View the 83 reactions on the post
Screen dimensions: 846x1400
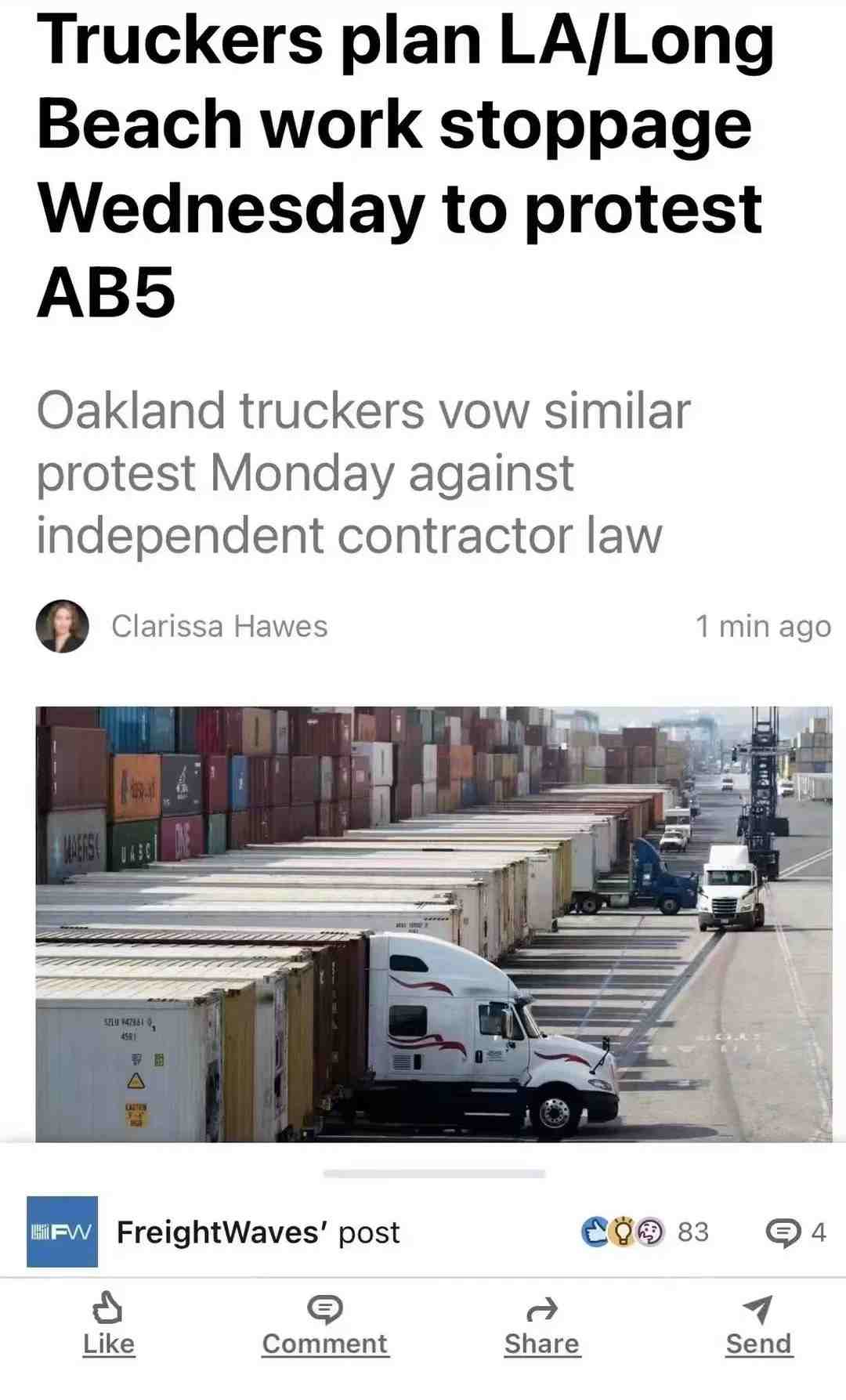(x=645, y=1232)
